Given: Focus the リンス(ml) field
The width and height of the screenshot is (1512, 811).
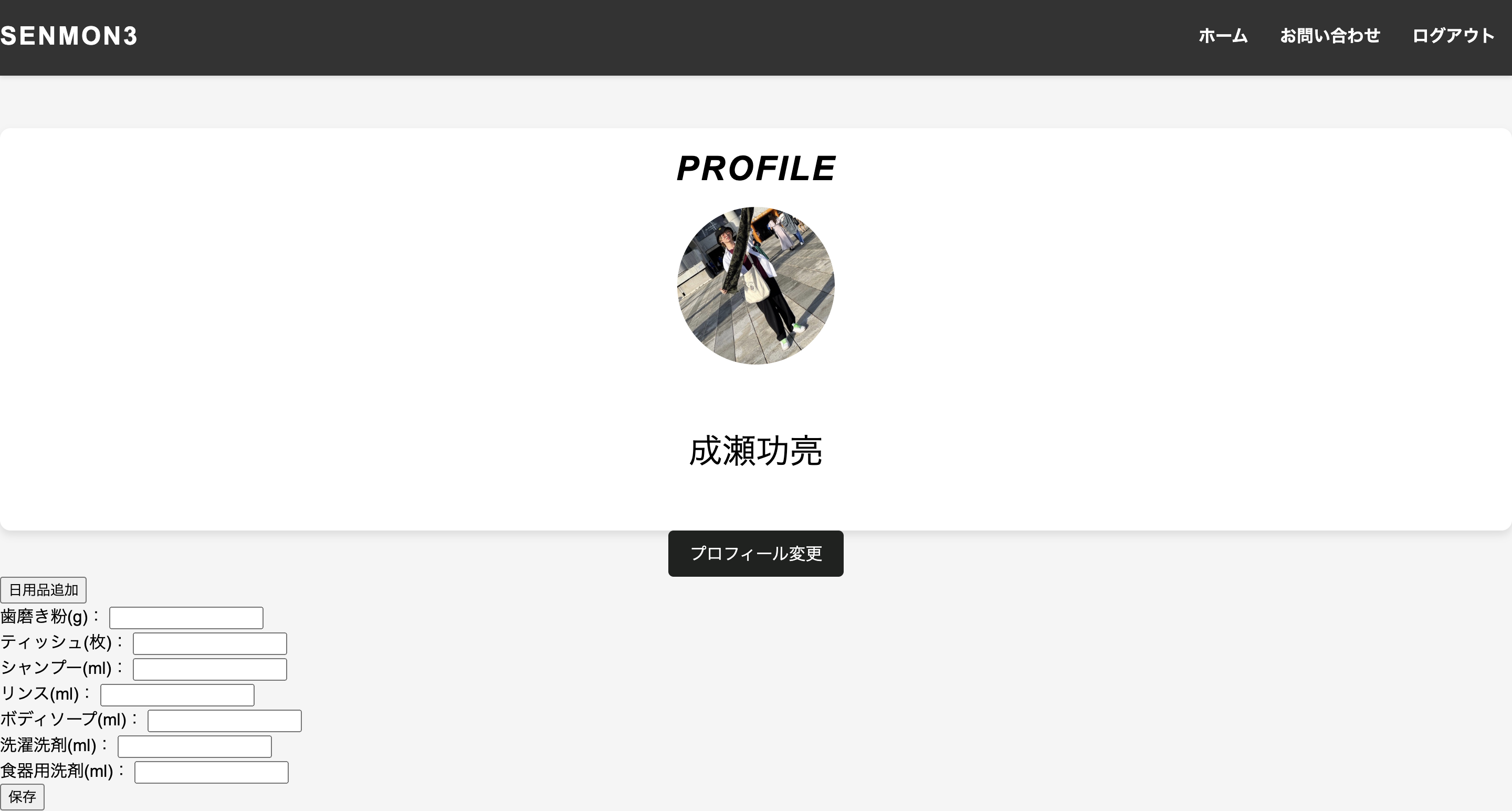Looking at the screenshot, I should coord(177,695).
